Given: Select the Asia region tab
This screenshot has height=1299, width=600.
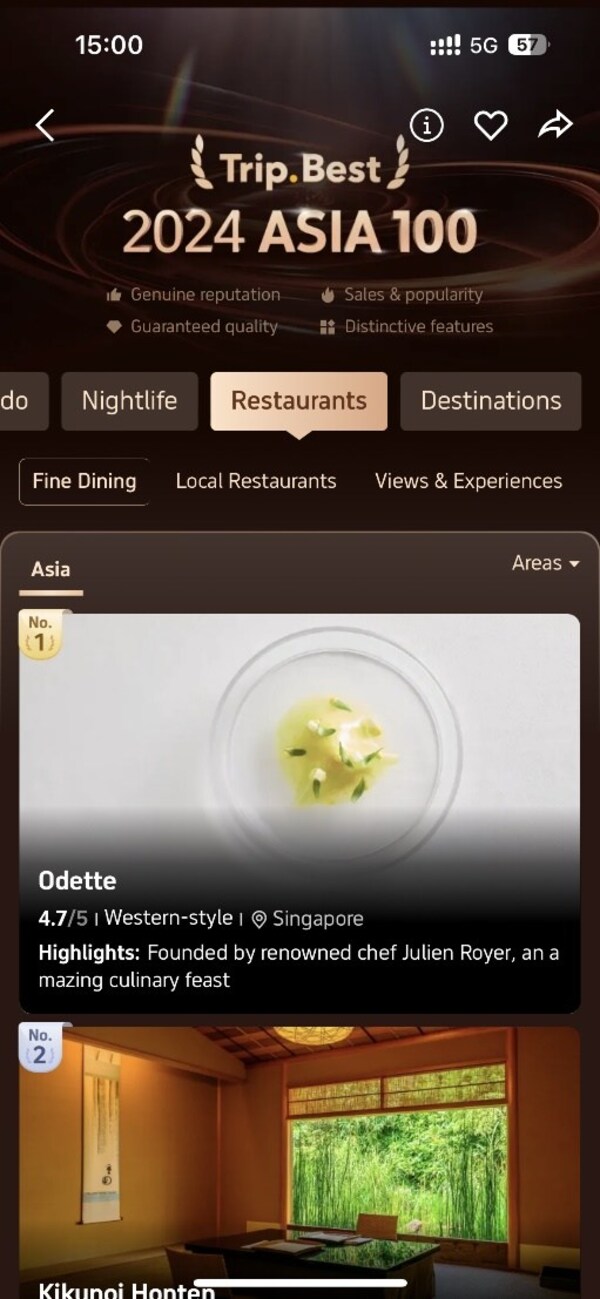Looking at the screenshot, I should [x=51, y=570].
